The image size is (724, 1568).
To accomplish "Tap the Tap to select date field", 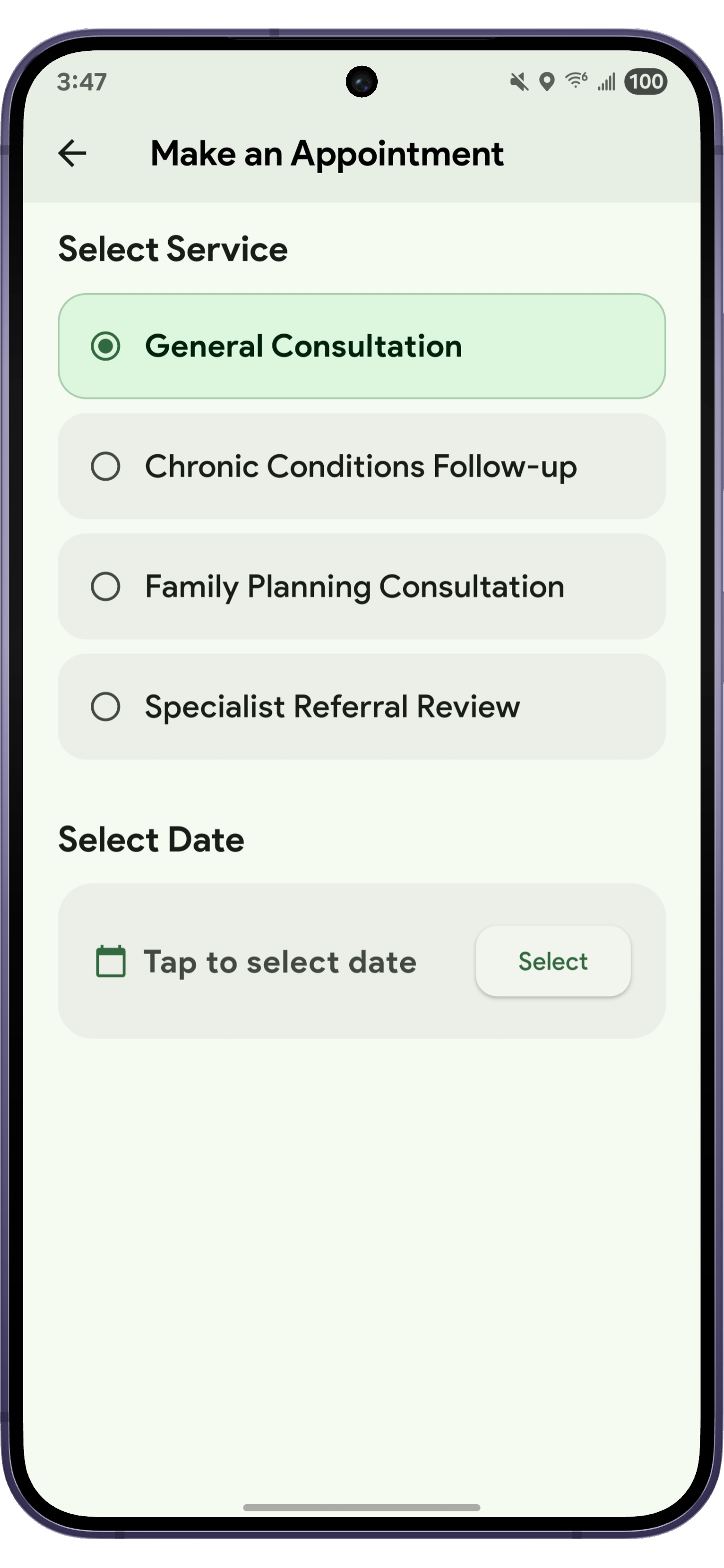I will click(278, 961).
